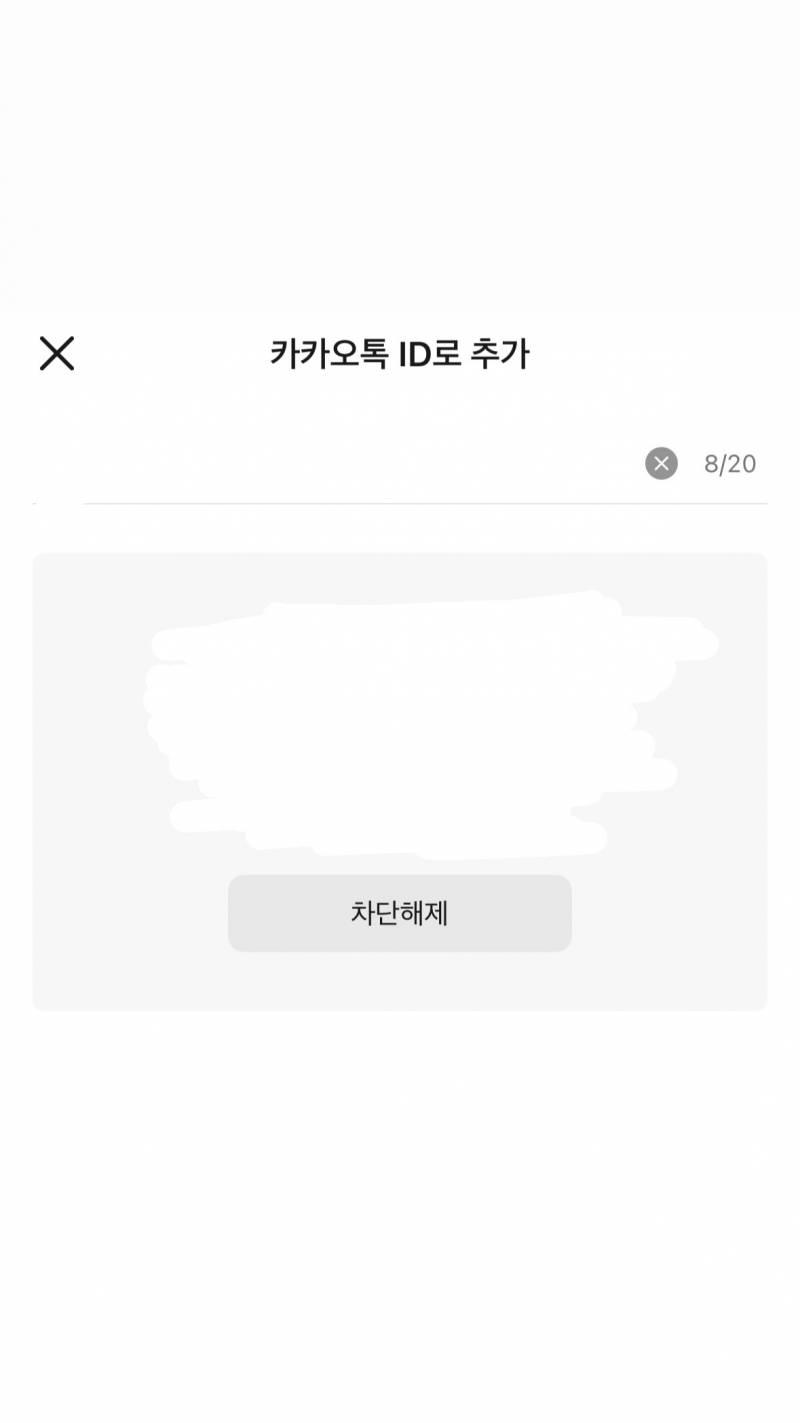Viewport: 800px width, 1423px height.
Task: Click the blocked user's profile card
Action: [400, 780]
